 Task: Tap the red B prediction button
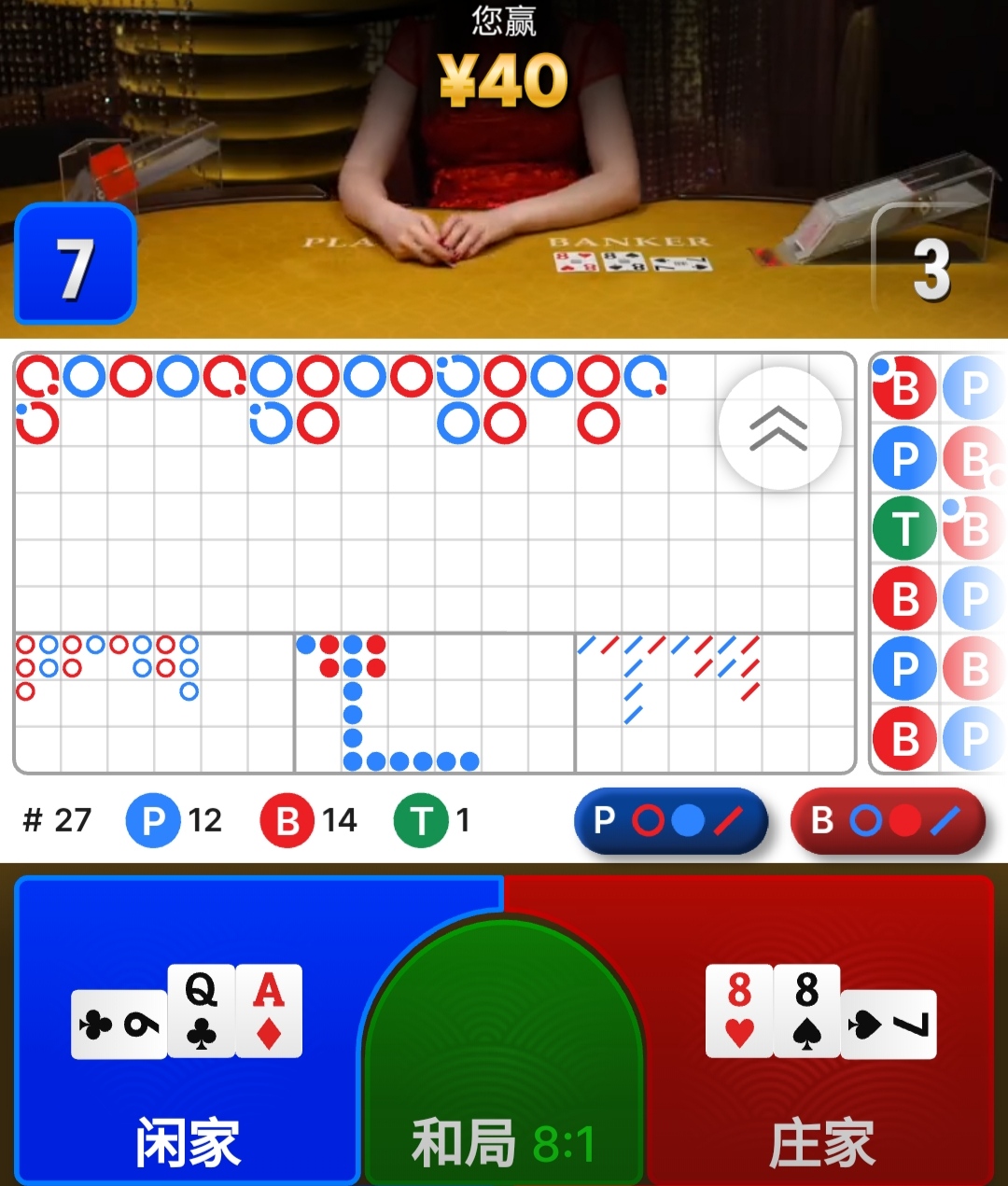(887, 821)
